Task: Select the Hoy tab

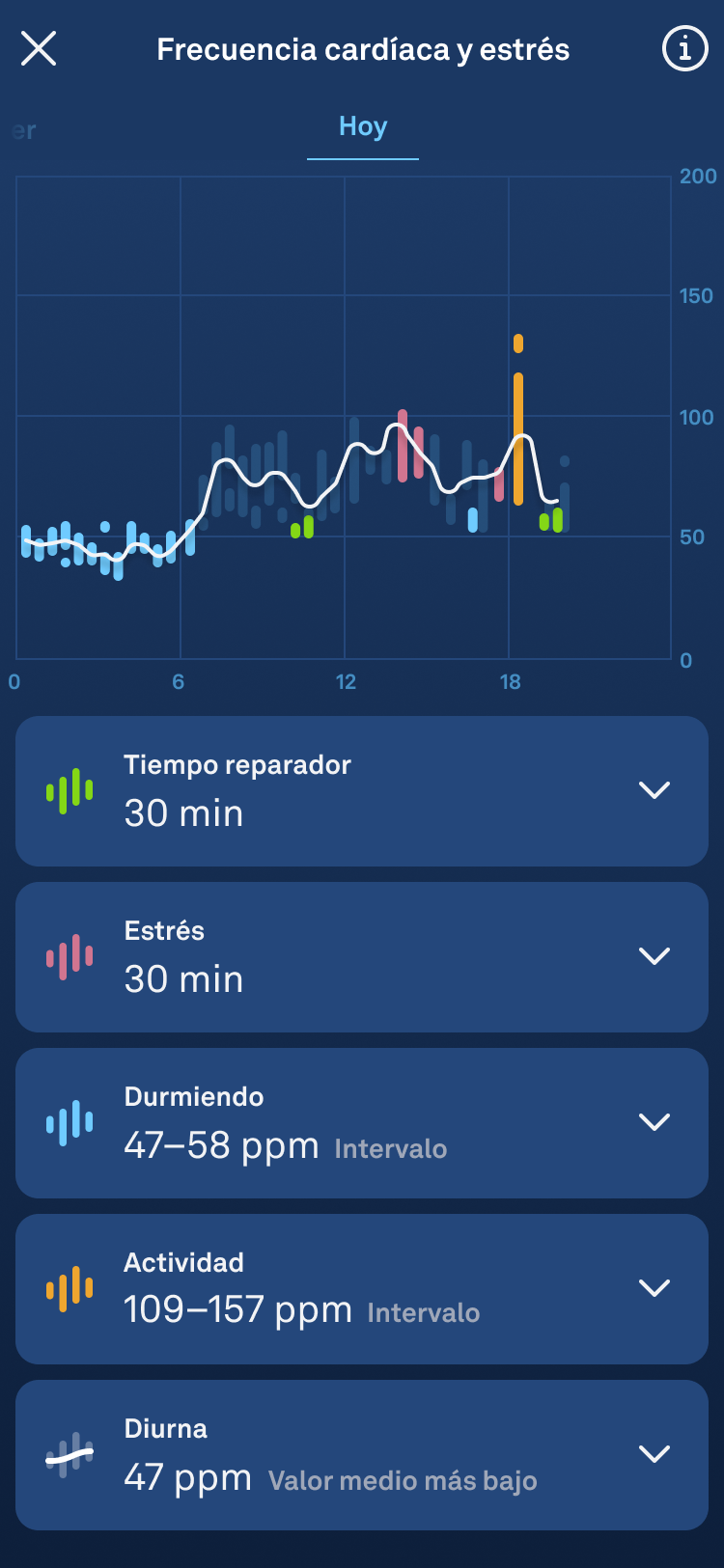Action: pos(363,127)
